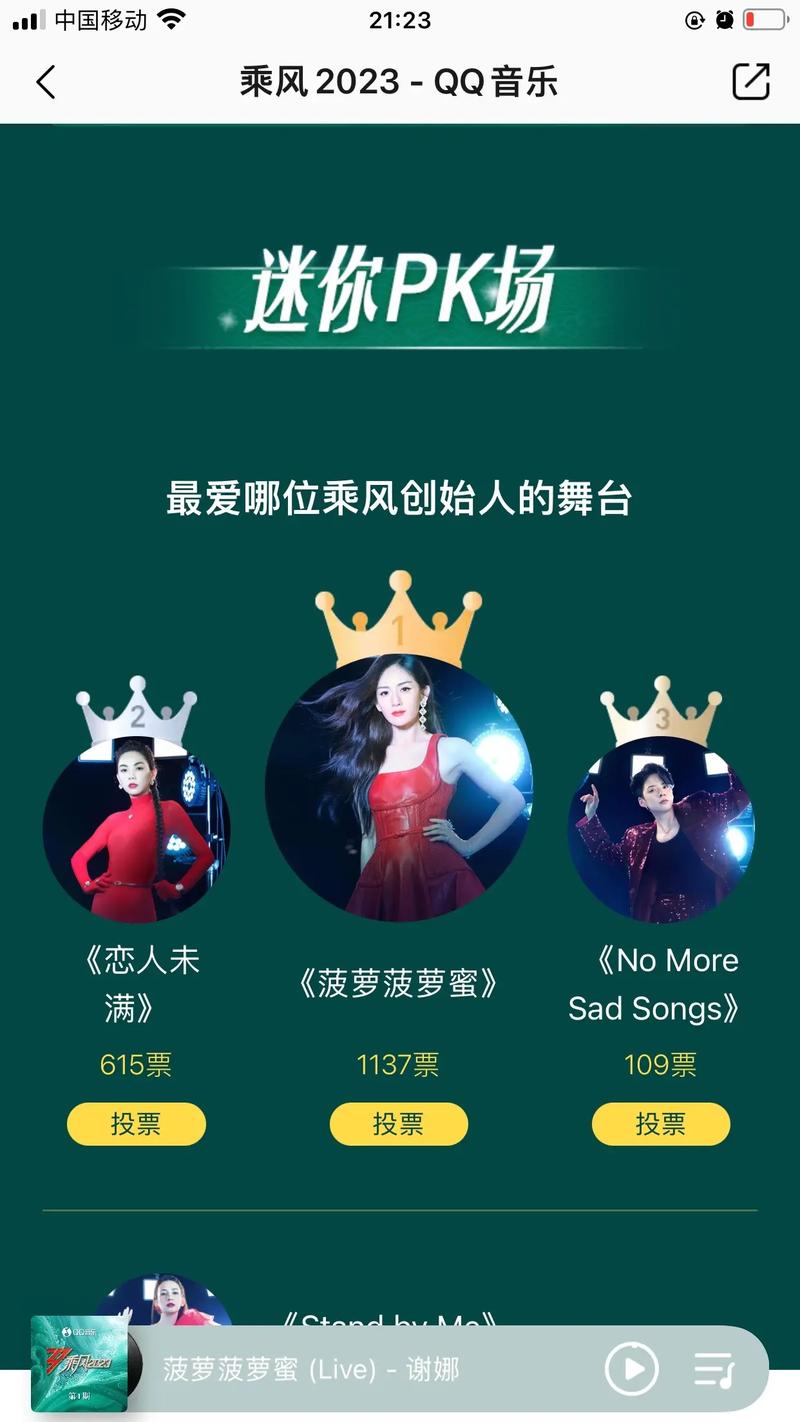Open the mini player album cover

78,1366
